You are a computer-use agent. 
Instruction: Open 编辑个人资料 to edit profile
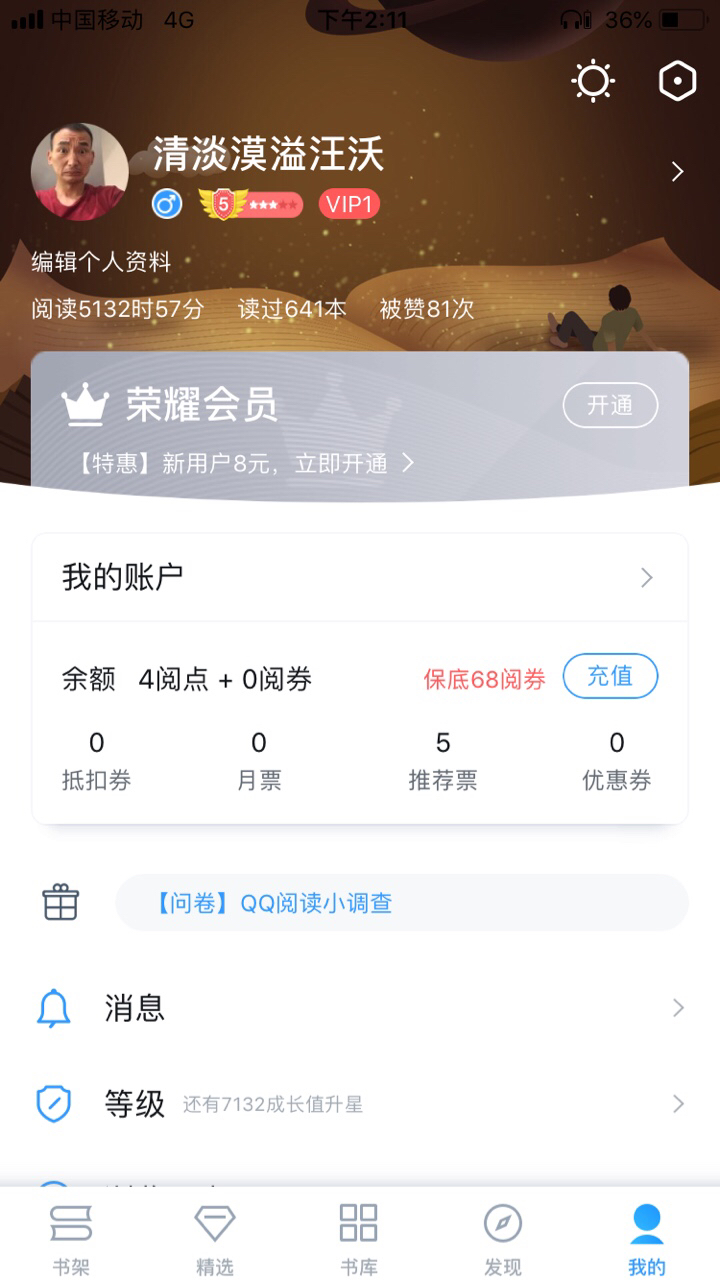coord(101,263)
